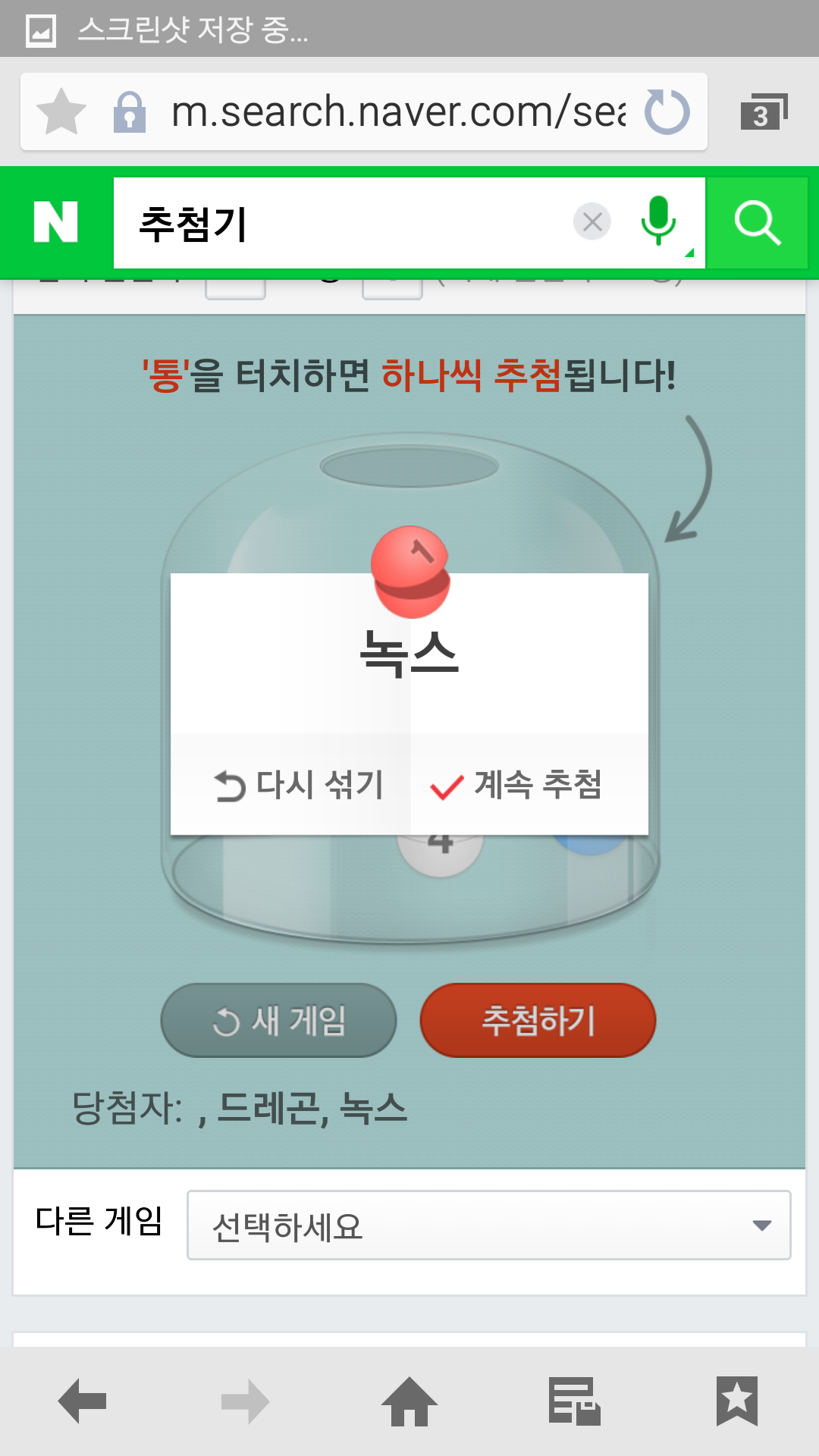Viewport: 819px width, 1456px height.
Task: Start a new game with 새 게임
Action: 278,1021
